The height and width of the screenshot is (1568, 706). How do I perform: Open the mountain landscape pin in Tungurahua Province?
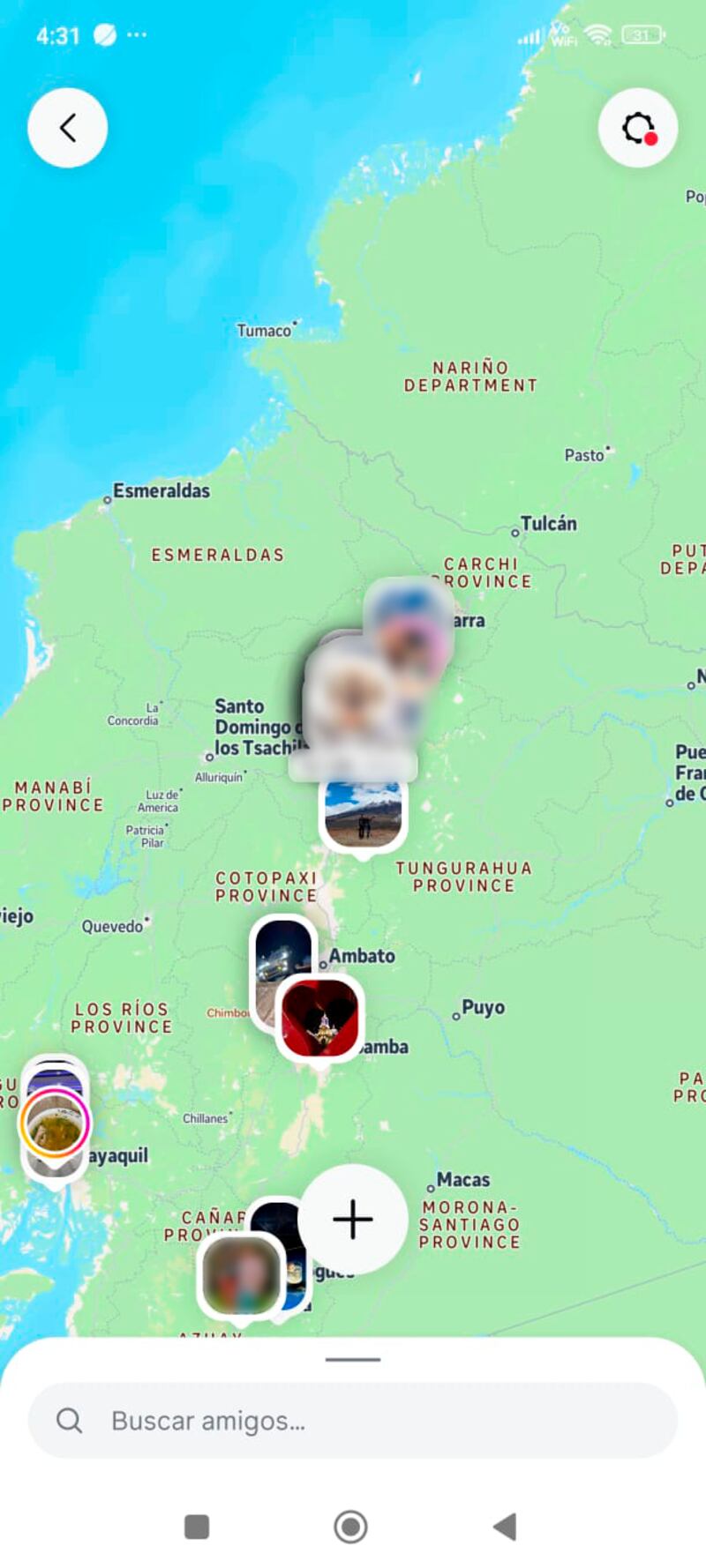tap(363, 813)
